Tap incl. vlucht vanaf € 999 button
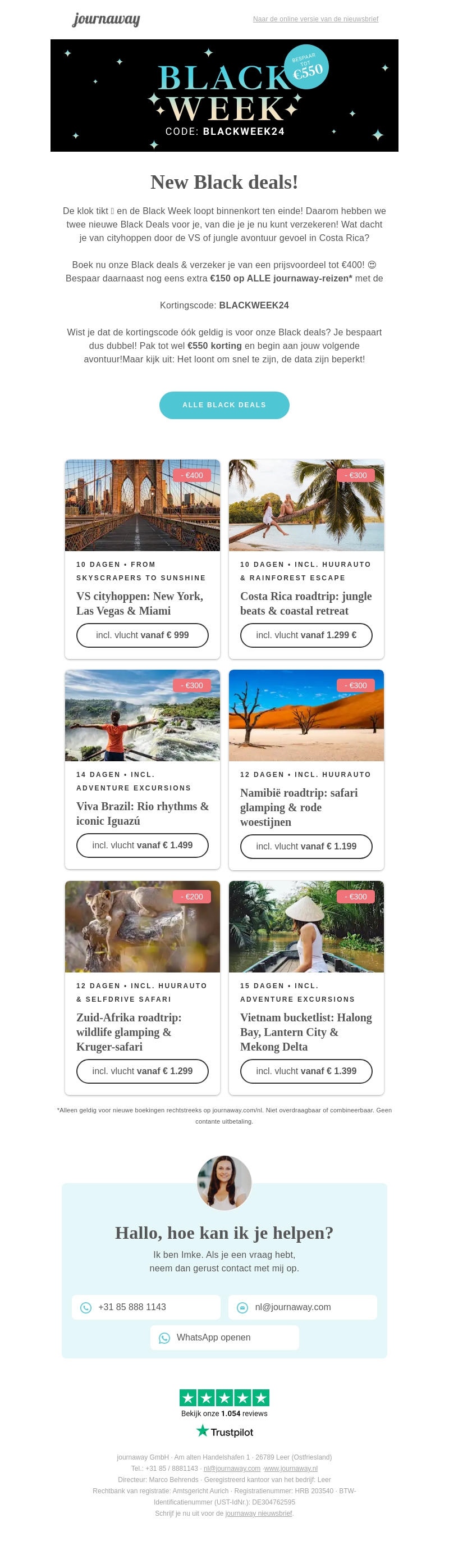Viewport: 449px width, 1568px height. click(x=143, y=635)
